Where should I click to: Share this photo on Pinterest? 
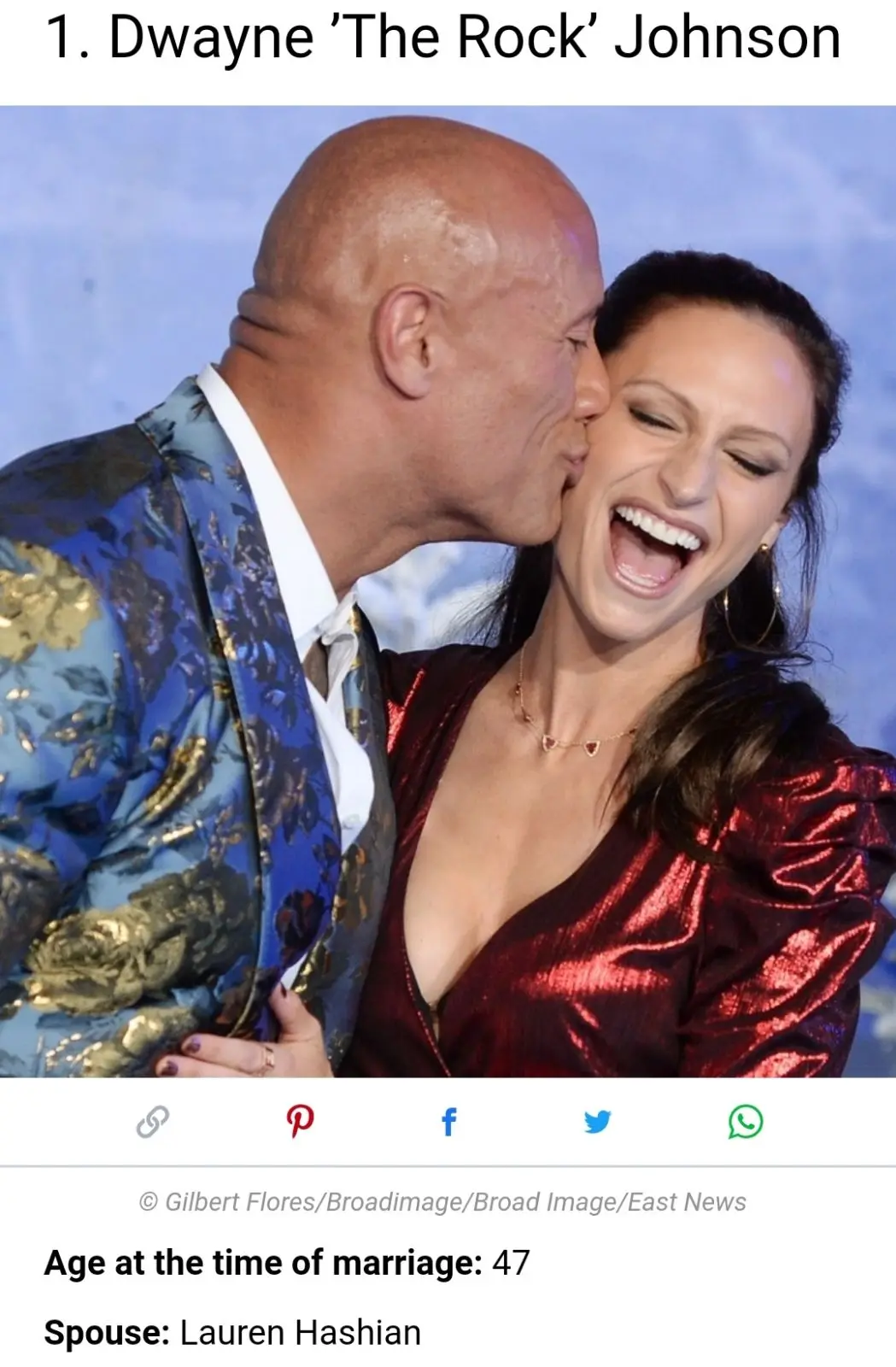pyautogui.click(x=300, y=1121)
